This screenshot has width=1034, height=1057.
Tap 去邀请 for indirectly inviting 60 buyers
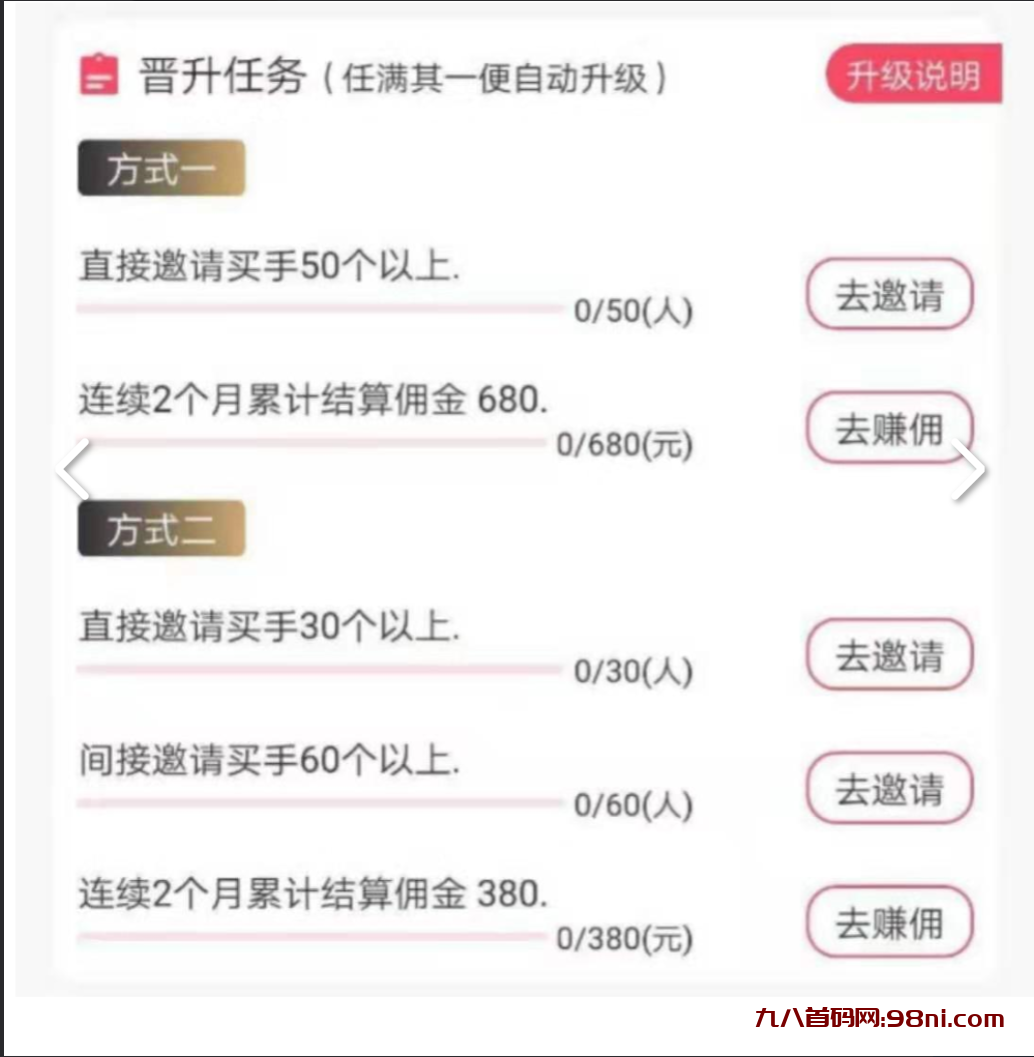(889, 789)
